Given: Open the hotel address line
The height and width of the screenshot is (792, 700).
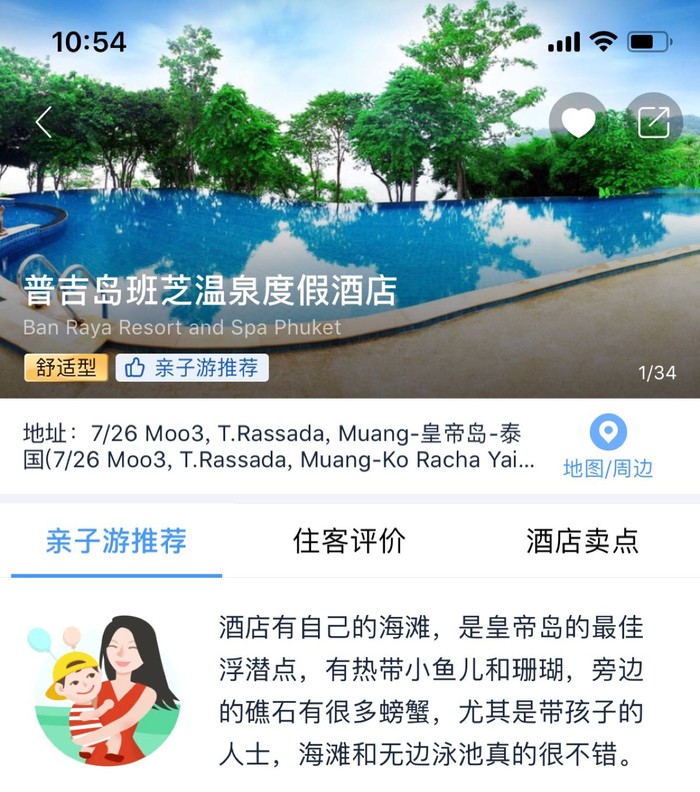Looking at the screenshot, I should (280, 447).
